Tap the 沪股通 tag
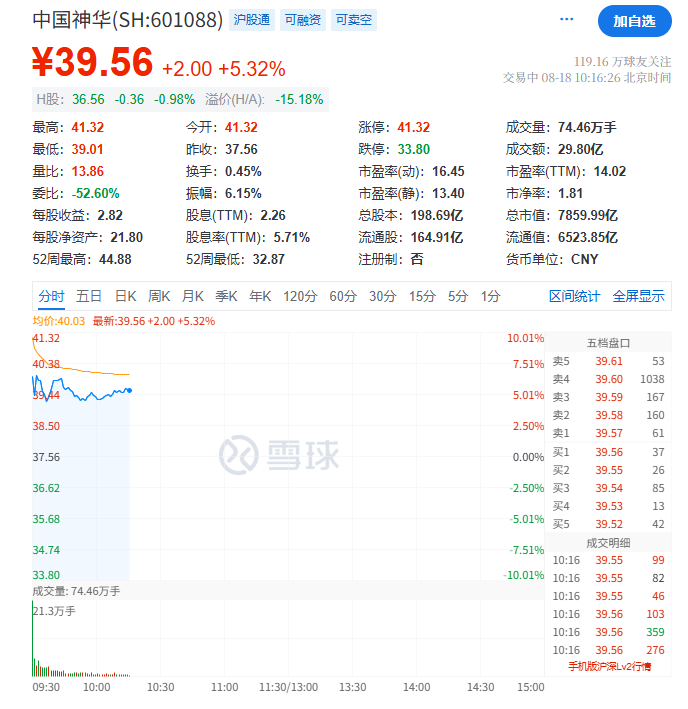 250,19
